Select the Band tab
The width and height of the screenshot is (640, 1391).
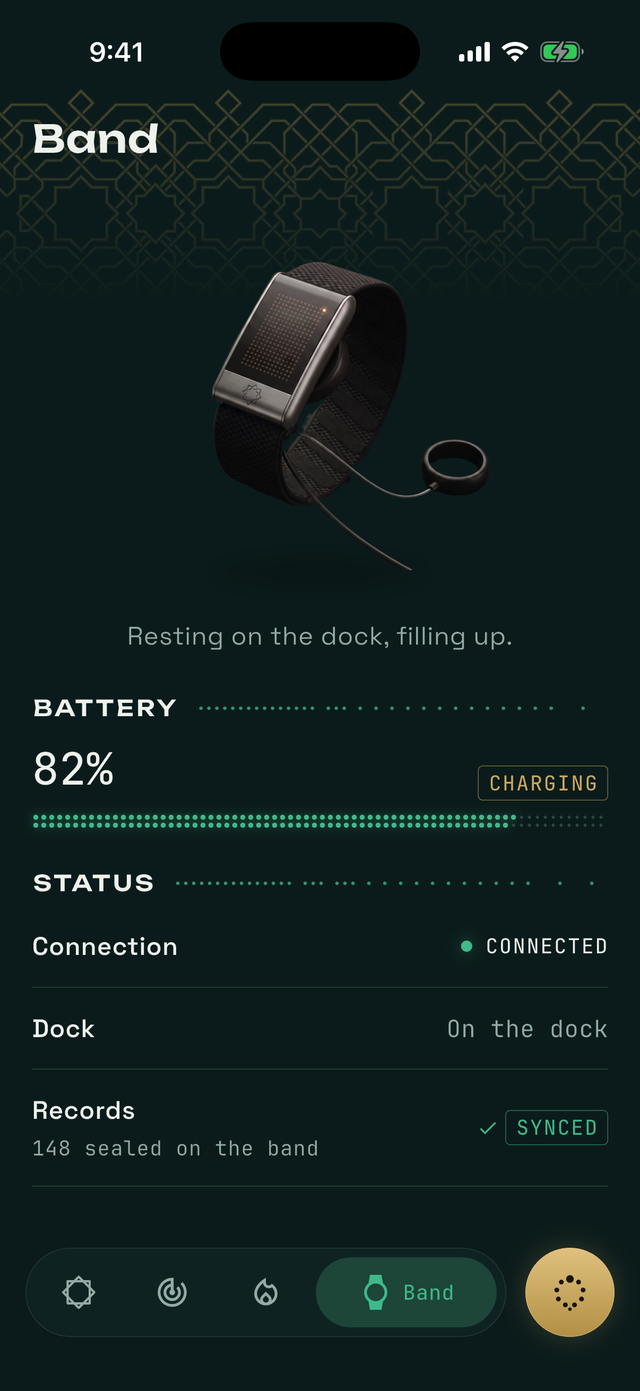[x=406, y=1292]
